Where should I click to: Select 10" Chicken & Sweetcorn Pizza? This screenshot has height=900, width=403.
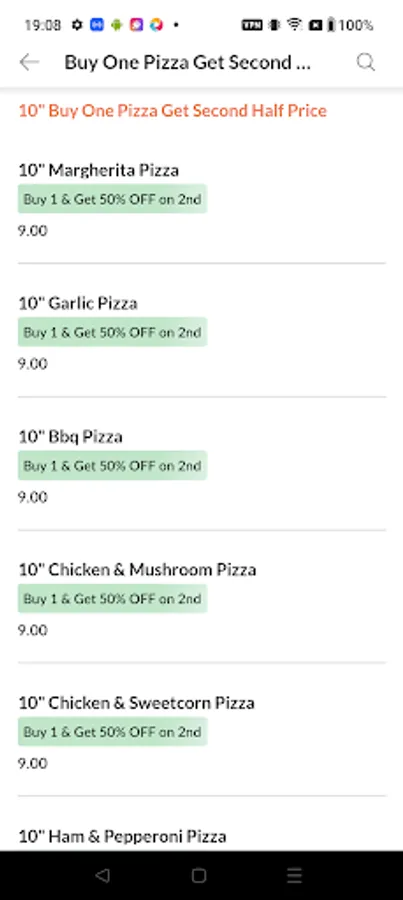[202, 731]
